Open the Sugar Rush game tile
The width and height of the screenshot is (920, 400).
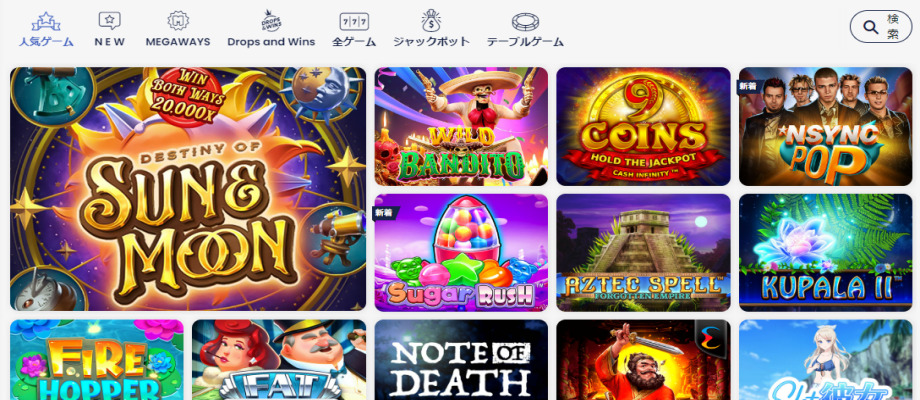tap(461, 253)
